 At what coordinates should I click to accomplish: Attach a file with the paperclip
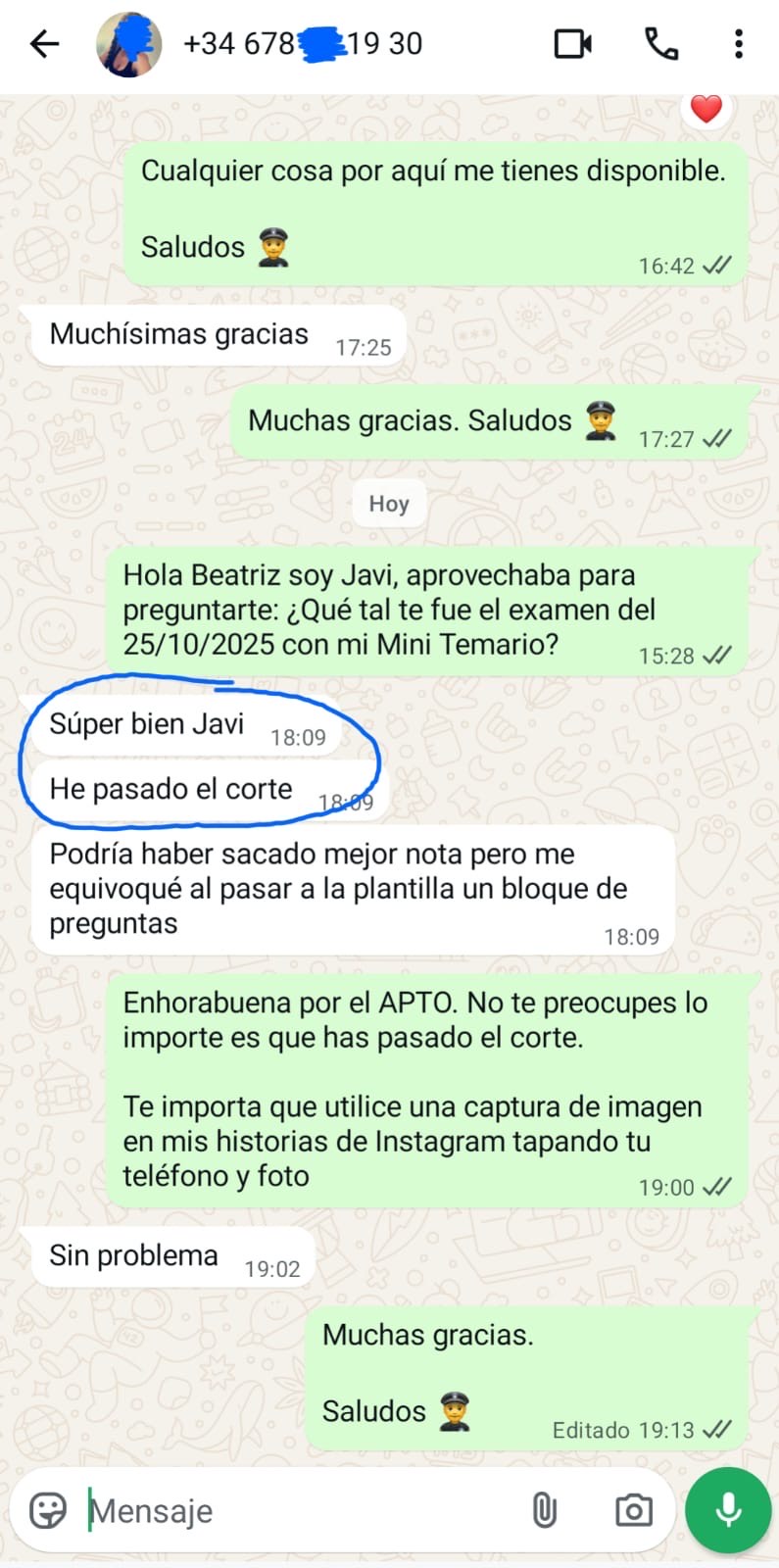(545, 1510)
